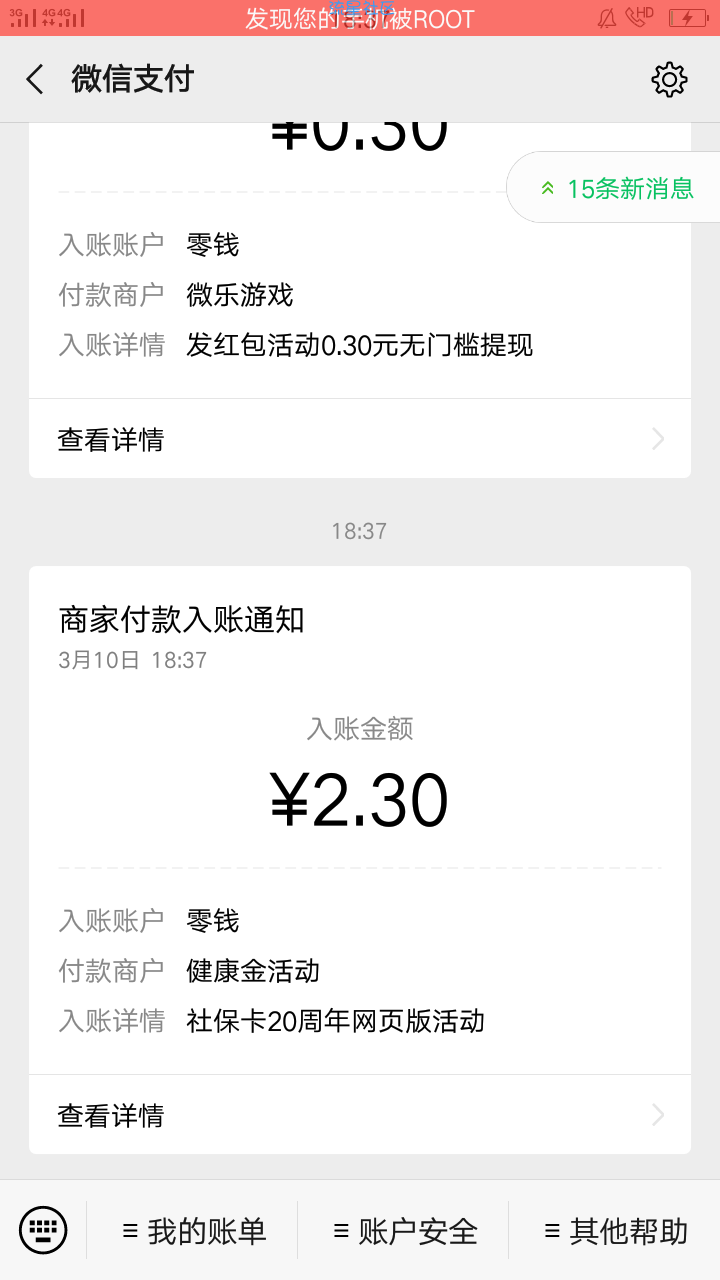Go back from 微信支付

(36, 80)
